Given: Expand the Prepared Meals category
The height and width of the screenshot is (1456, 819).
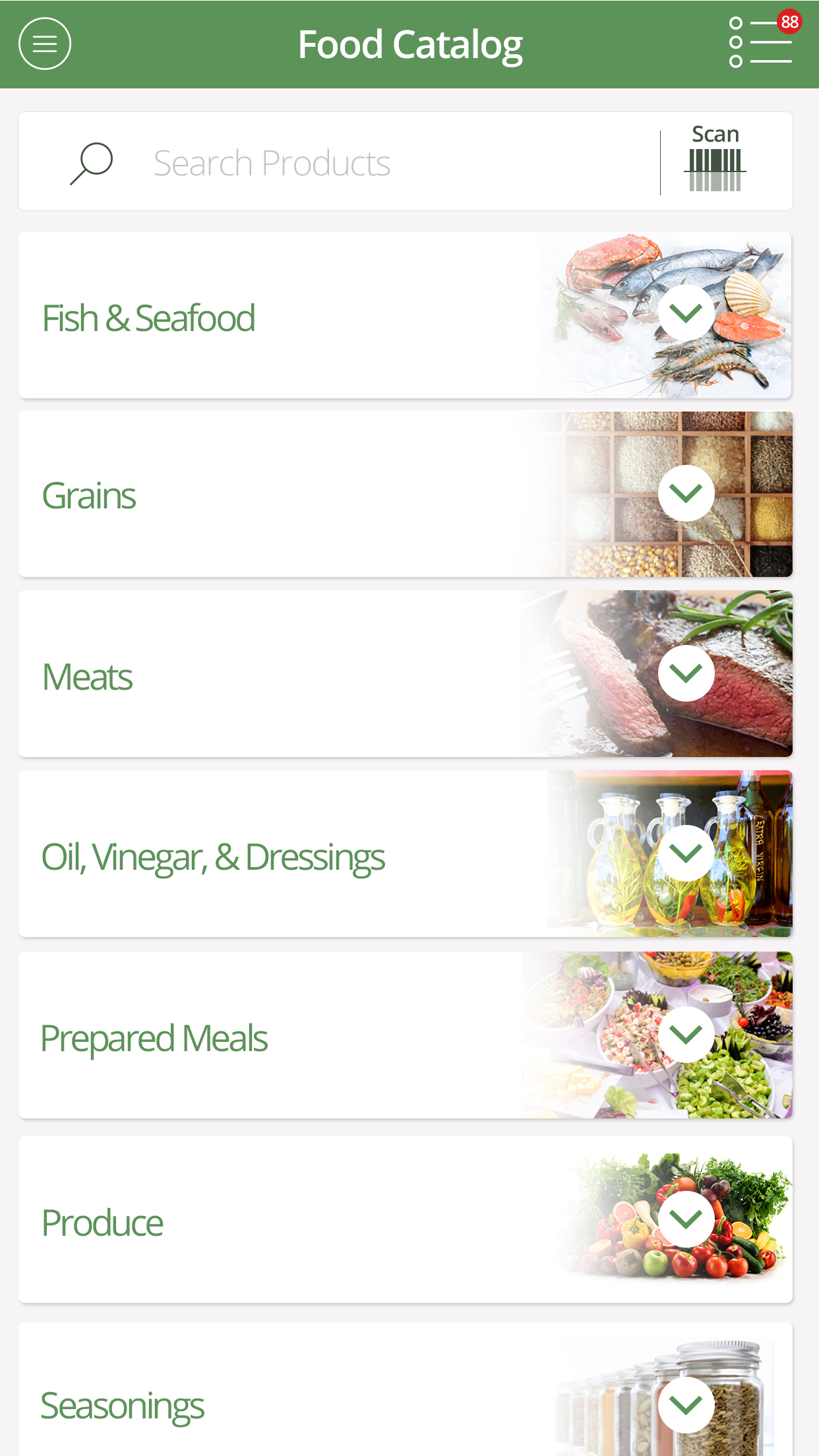Looking at the screenshot, I should [686, 1034].
